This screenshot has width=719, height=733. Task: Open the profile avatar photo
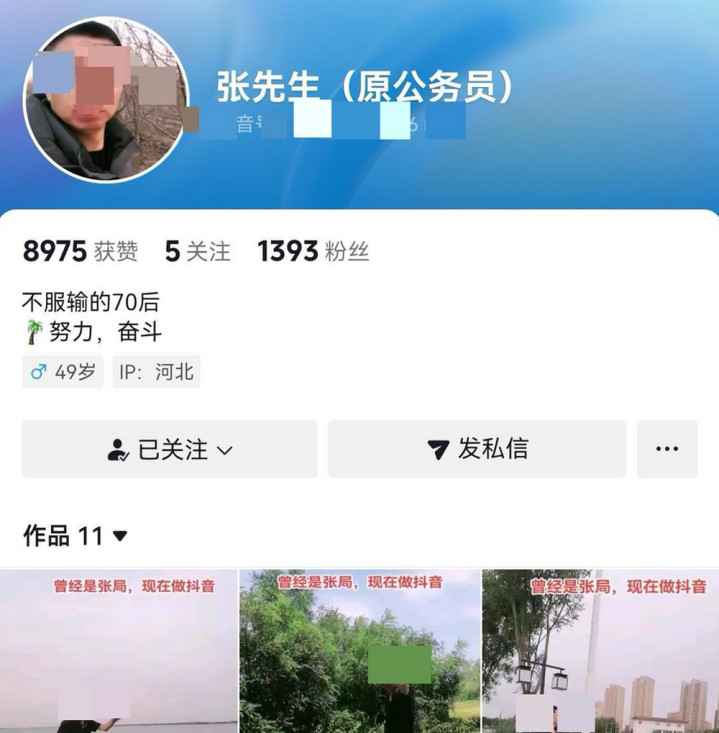click(x=105, y=100)
